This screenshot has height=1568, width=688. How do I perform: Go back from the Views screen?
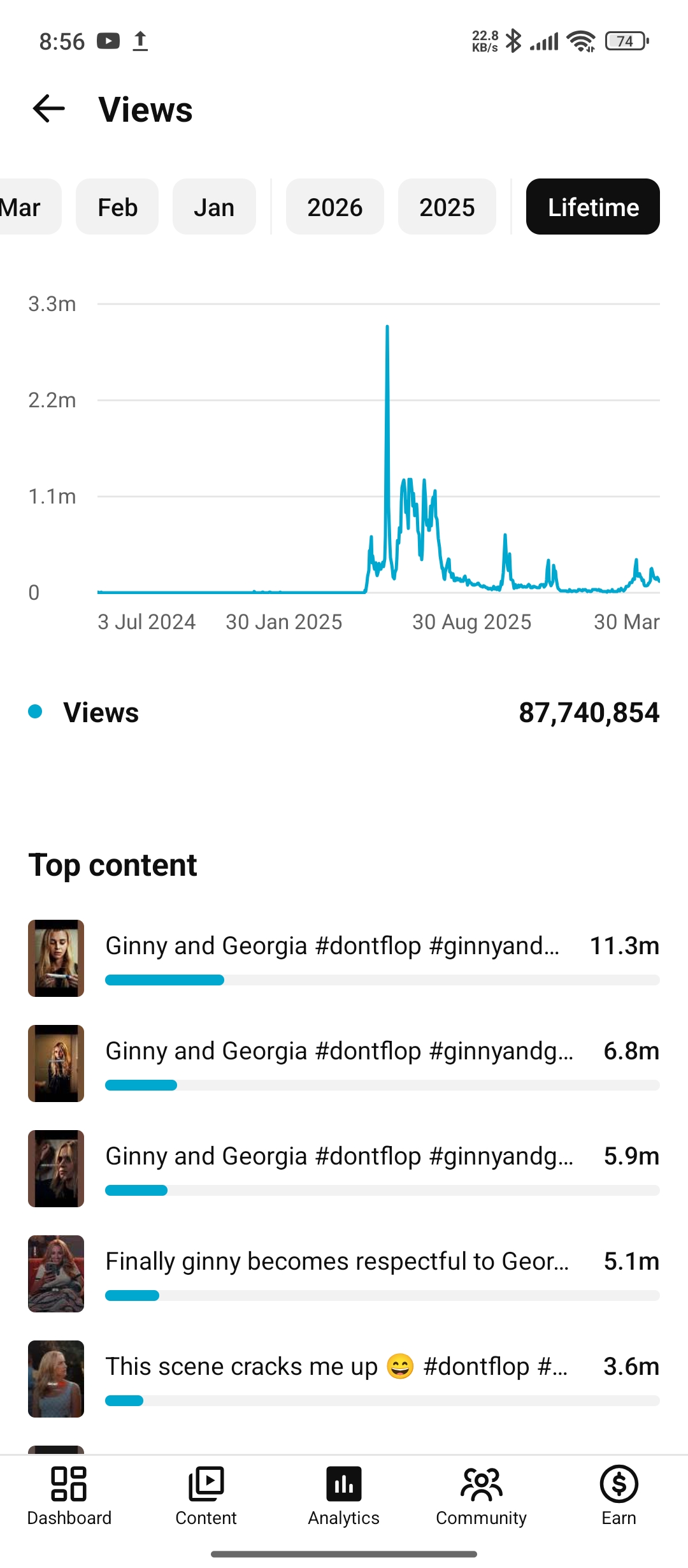49,109
